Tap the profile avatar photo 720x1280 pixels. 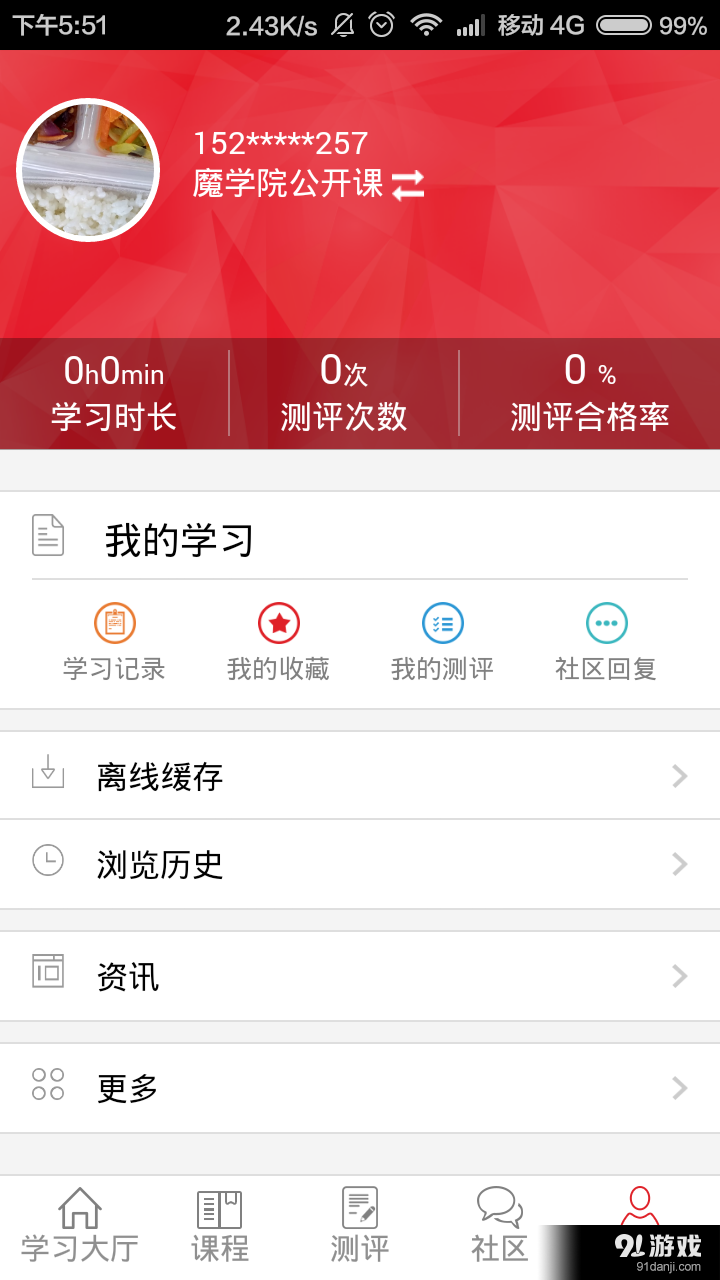click(x=88, y=170)
